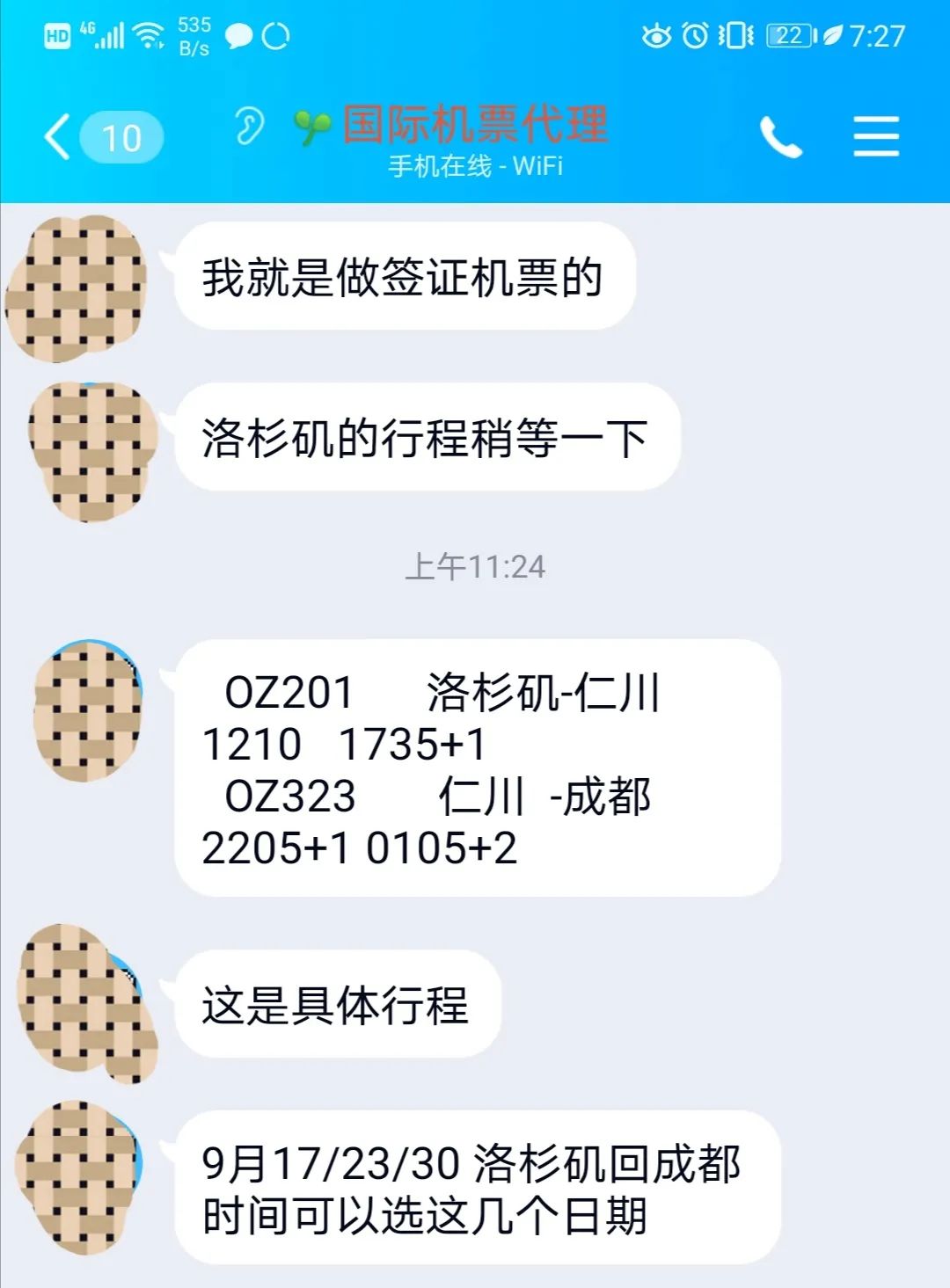The image size is (950, 1288).
Task: Toggle earpiece mode with the ear icon
Action: [x=251, y=126]
